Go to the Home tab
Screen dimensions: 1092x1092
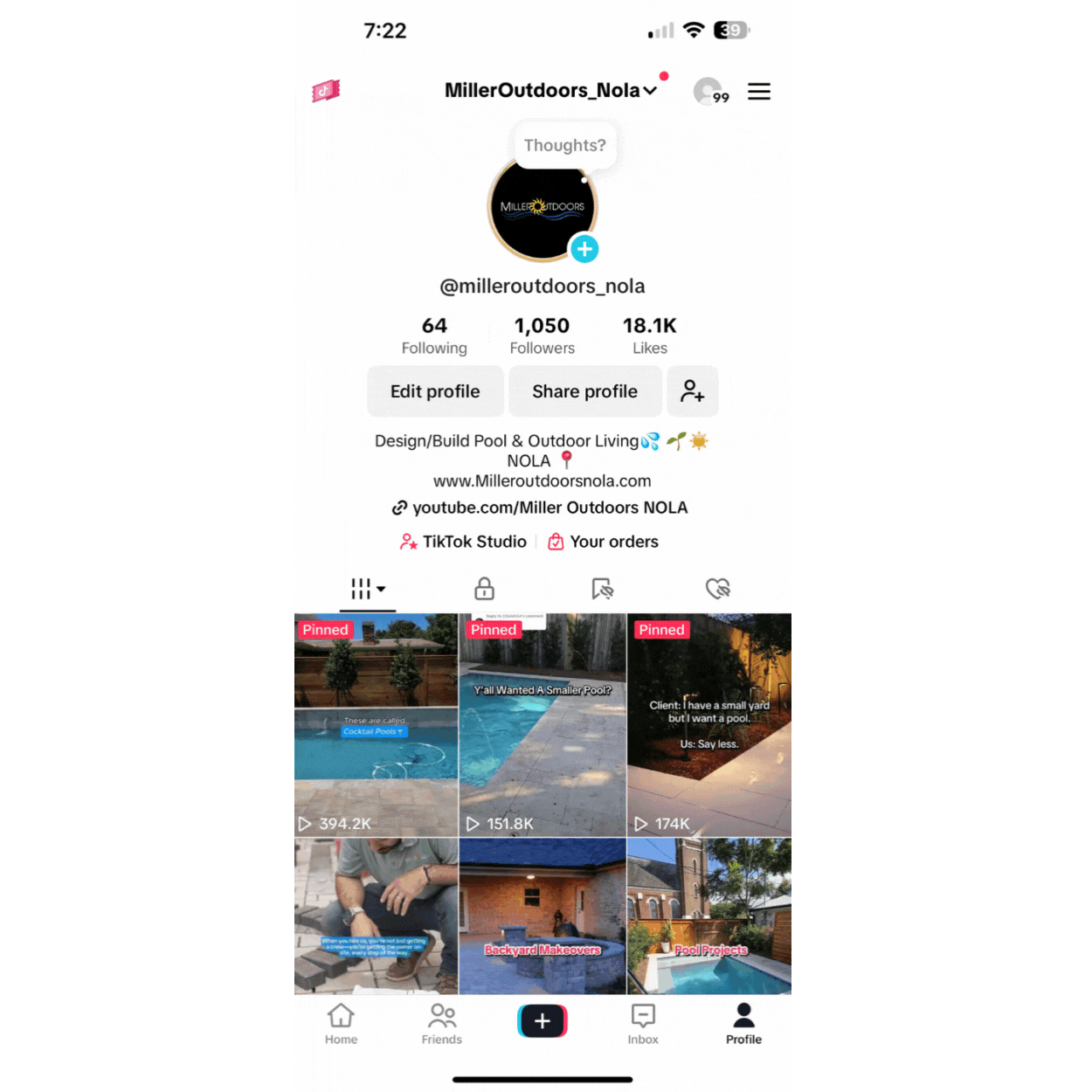click(341, 1023)
